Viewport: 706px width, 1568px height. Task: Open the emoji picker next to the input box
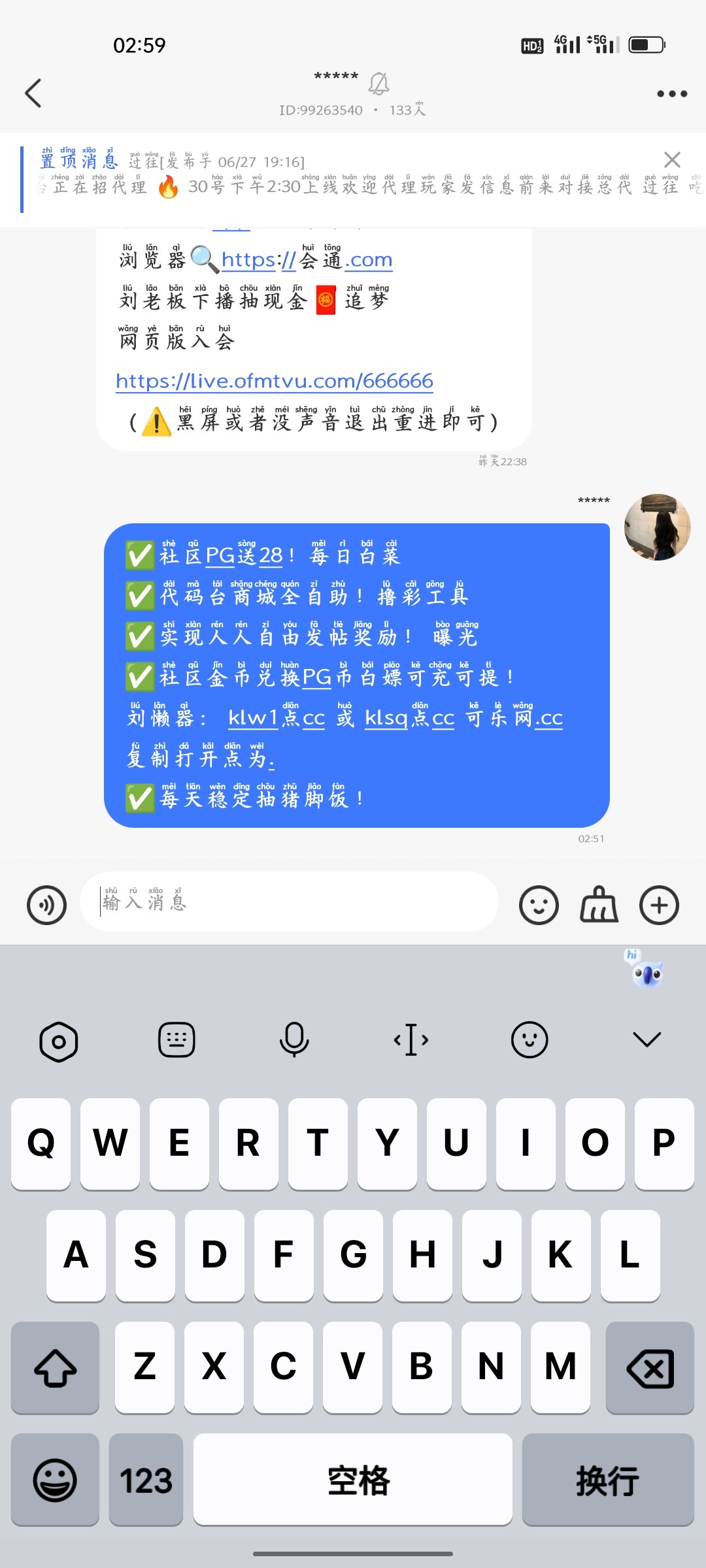click(538, 906)
